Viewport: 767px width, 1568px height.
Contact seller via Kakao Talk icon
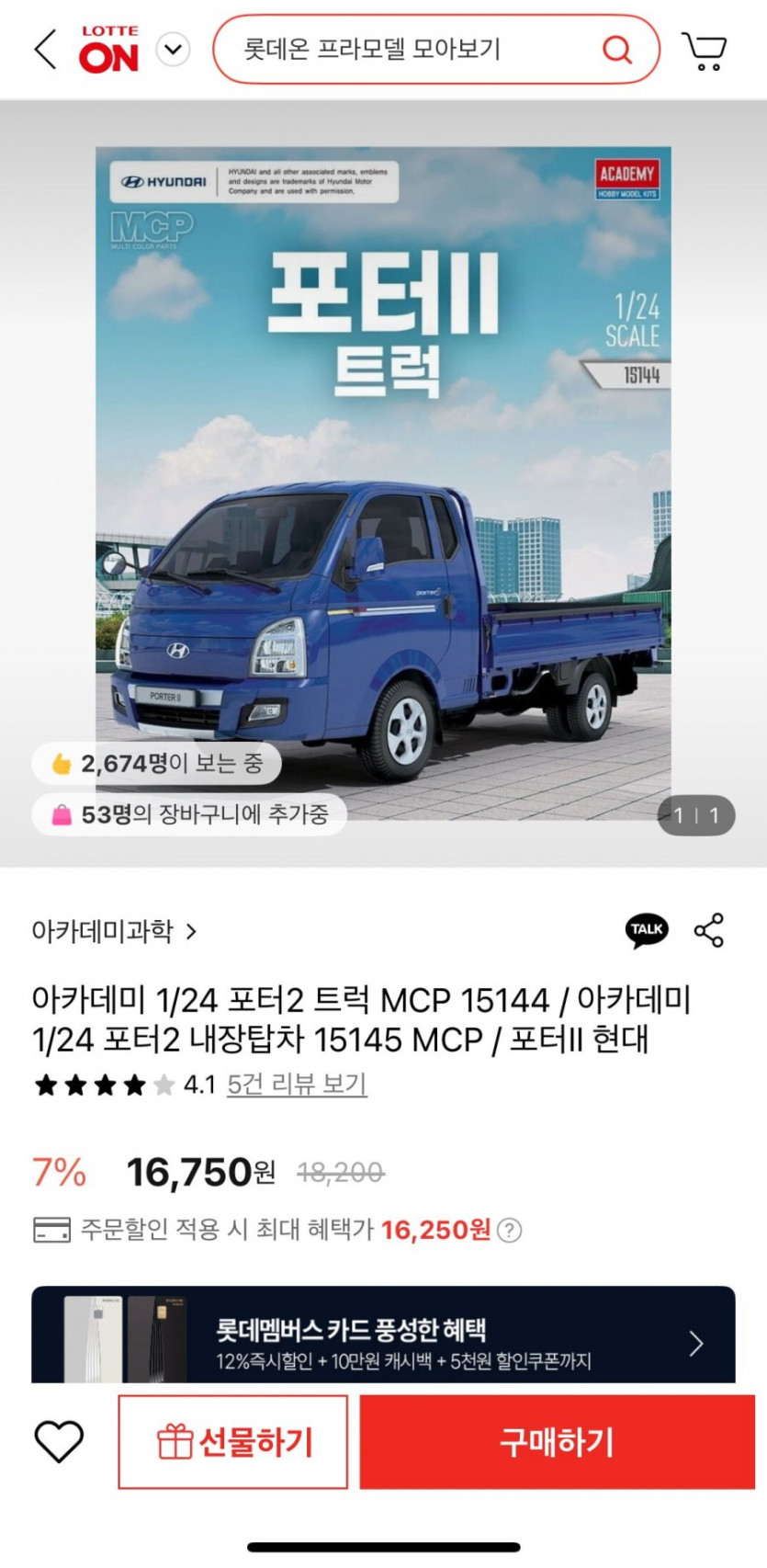(647, 930)
